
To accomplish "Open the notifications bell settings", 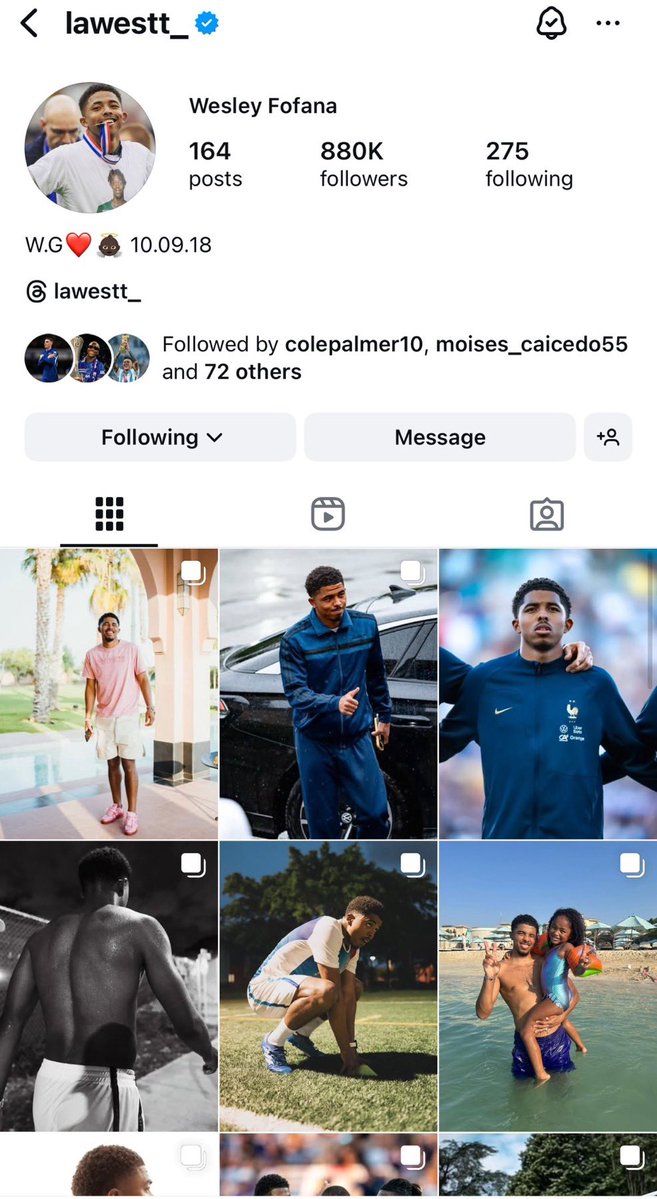I will (551, 23).
